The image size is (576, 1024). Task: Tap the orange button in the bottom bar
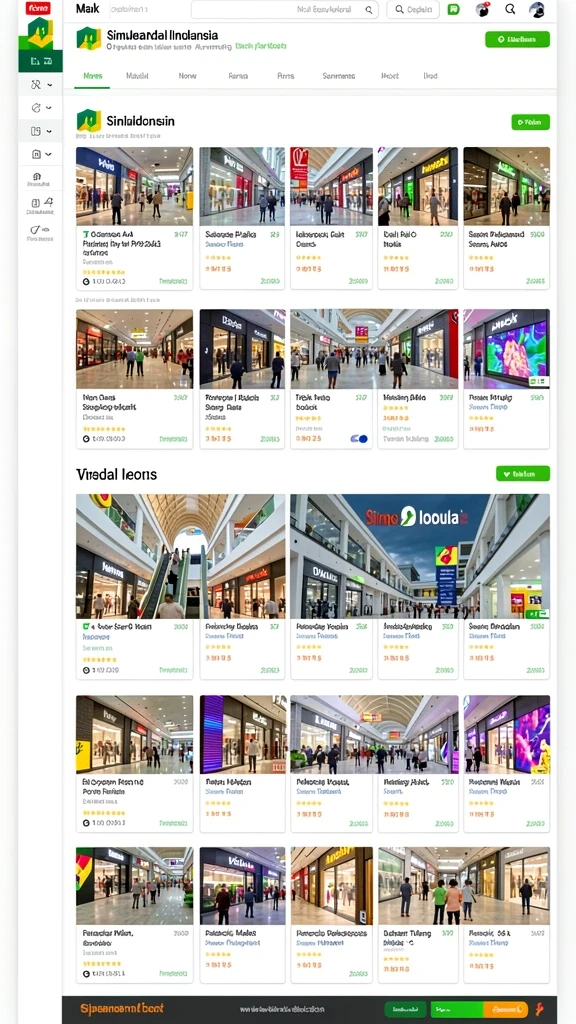(506, 1009)
